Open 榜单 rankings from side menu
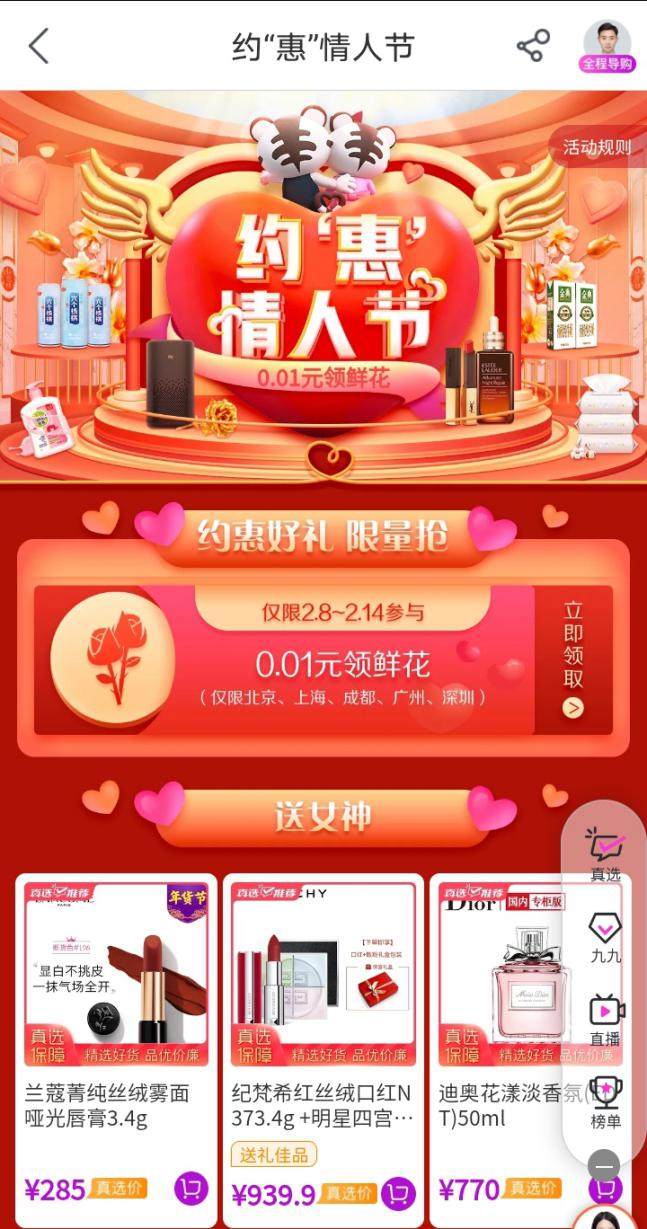This screenshot has width=647, height=1229. (x=605, y=1101)
